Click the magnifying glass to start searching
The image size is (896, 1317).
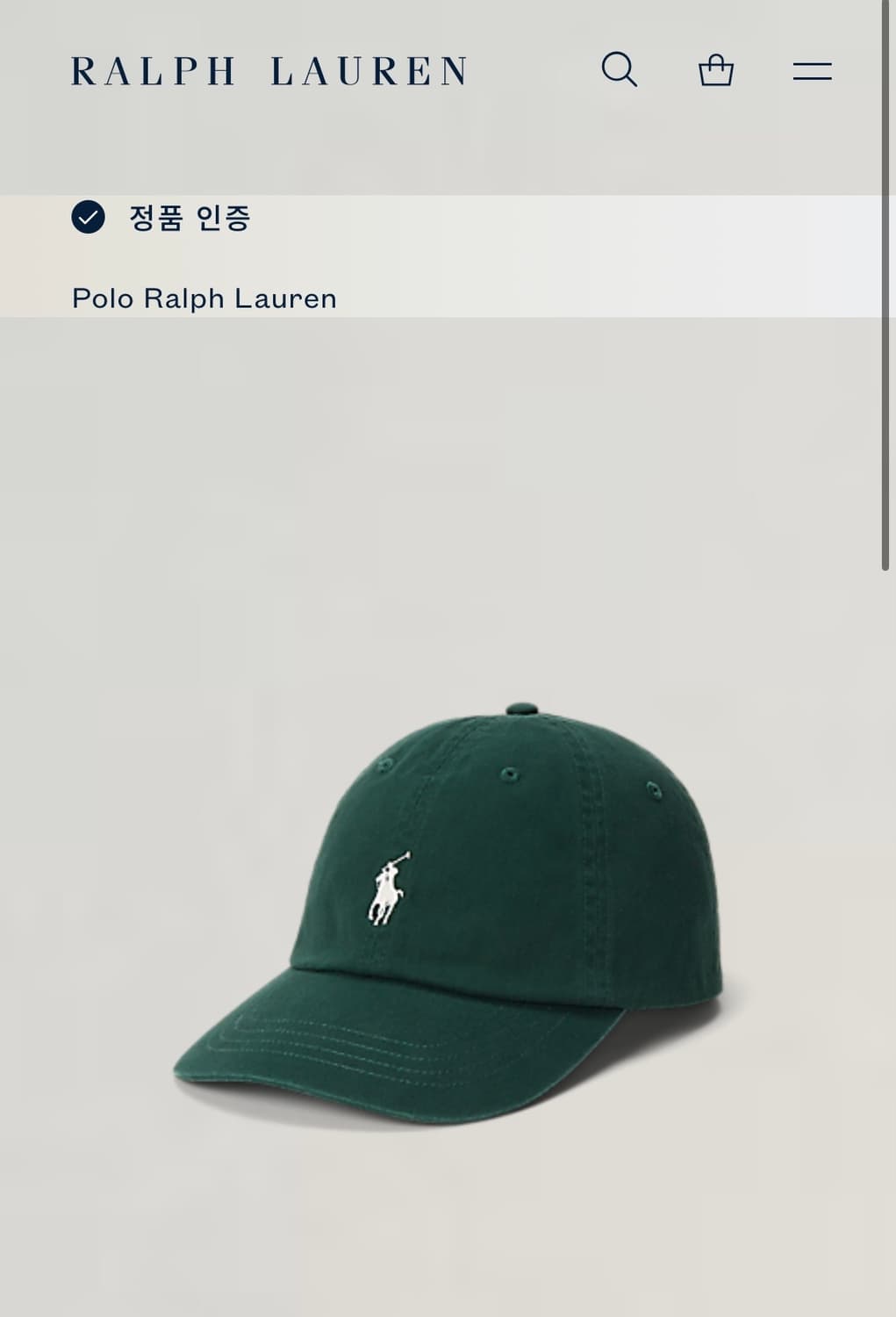(x=620, y=69)
